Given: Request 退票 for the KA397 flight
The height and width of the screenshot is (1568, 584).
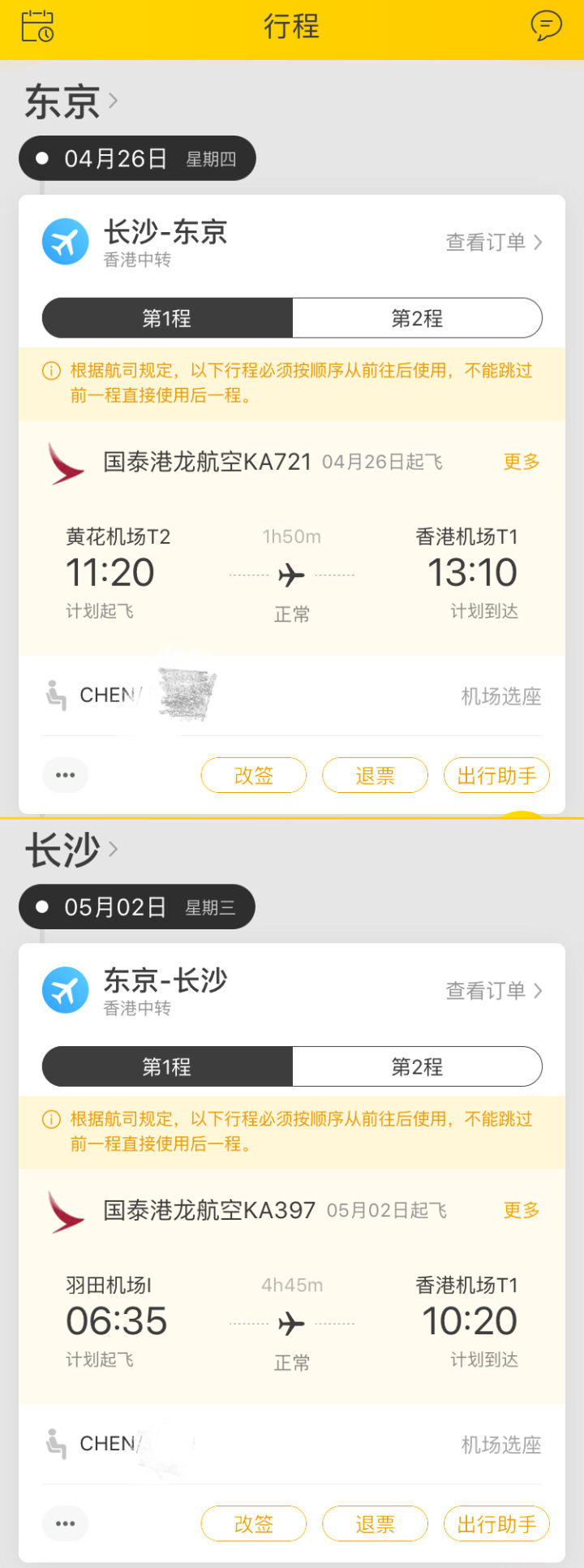Looking at the screenshot, I should [375, 1523].
